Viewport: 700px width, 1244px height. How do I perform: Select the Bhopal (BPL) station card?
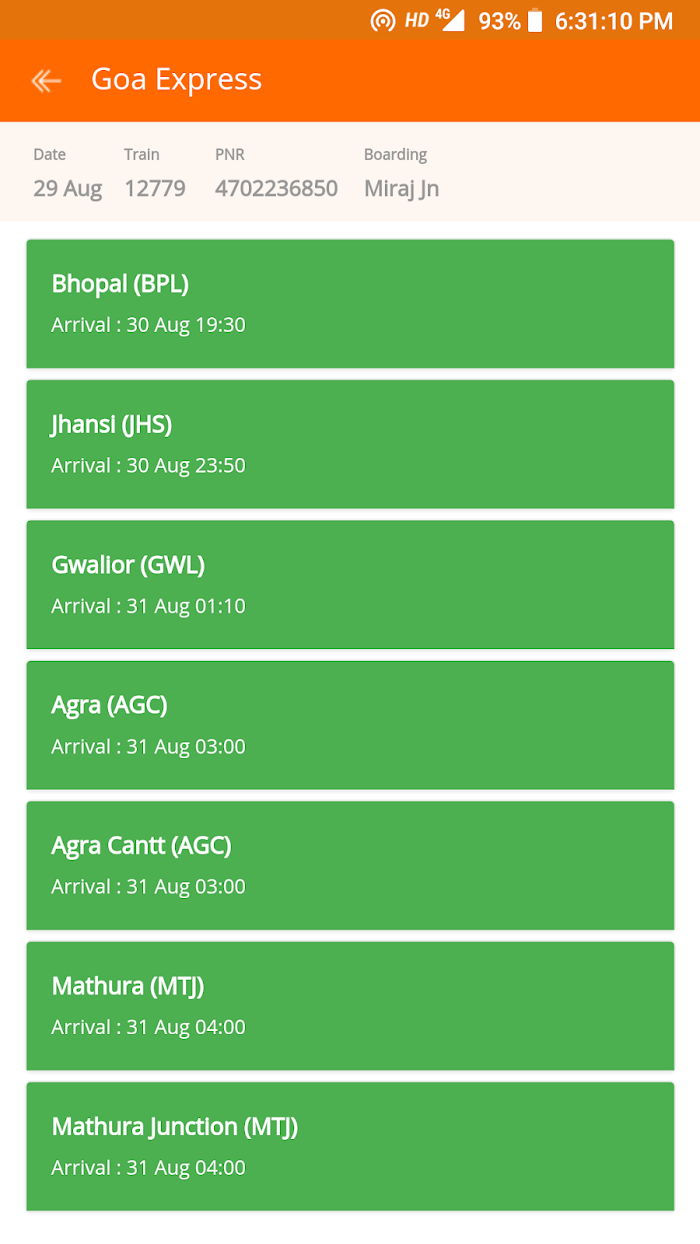350,304
